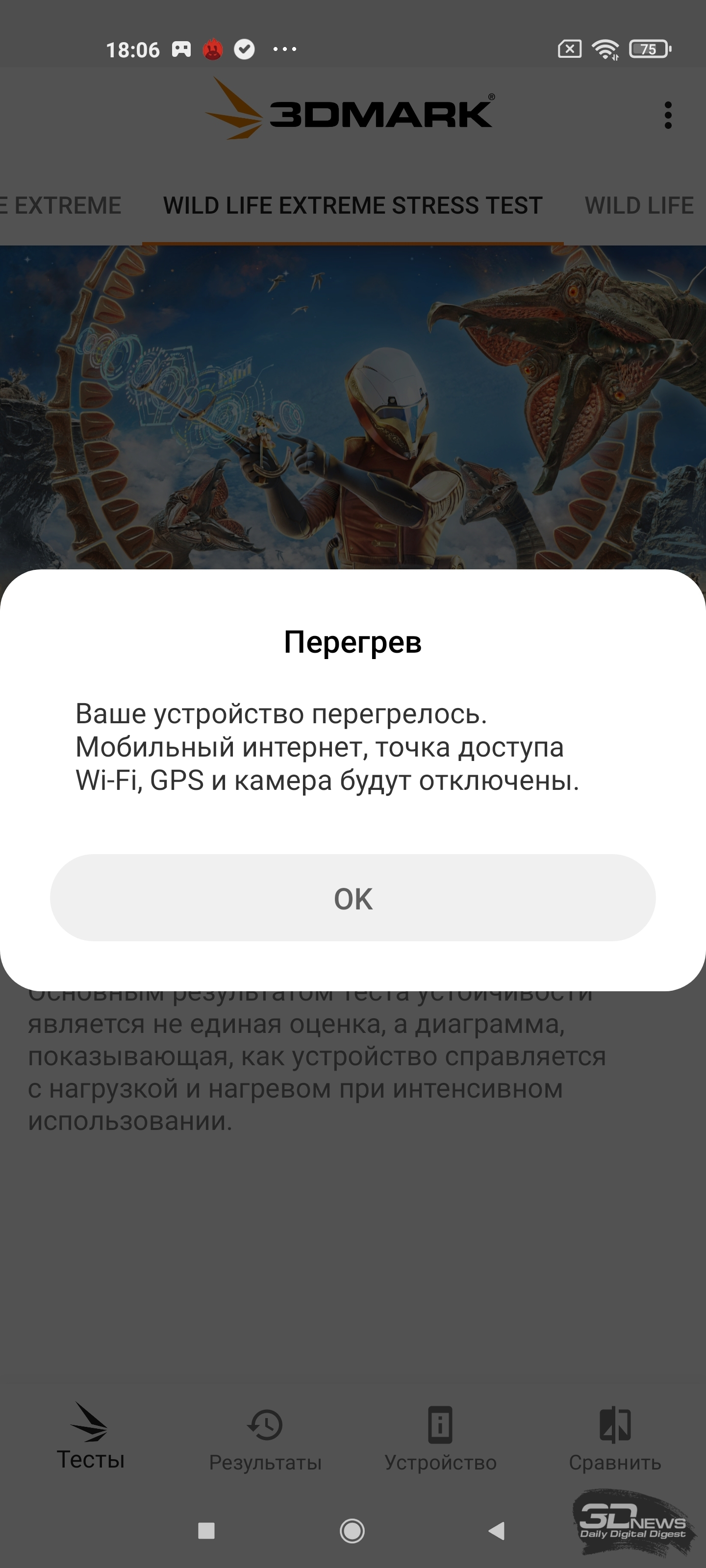The image size is (706, 1568).
Task: Tap the system home button
Action: point(352,1530)
